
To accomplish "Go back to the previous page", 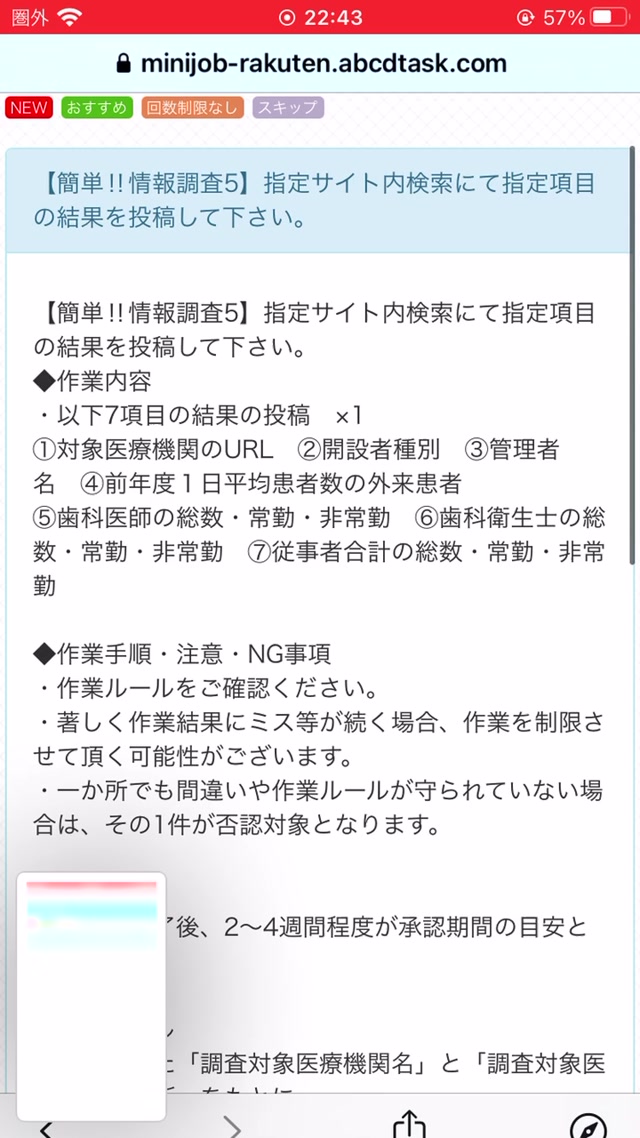I will coord(45,1128).
